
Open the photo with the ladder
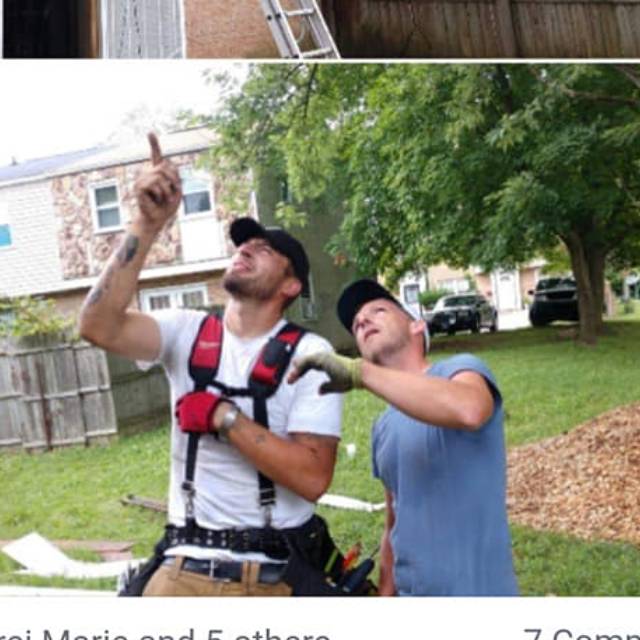(x=320, y=28)
